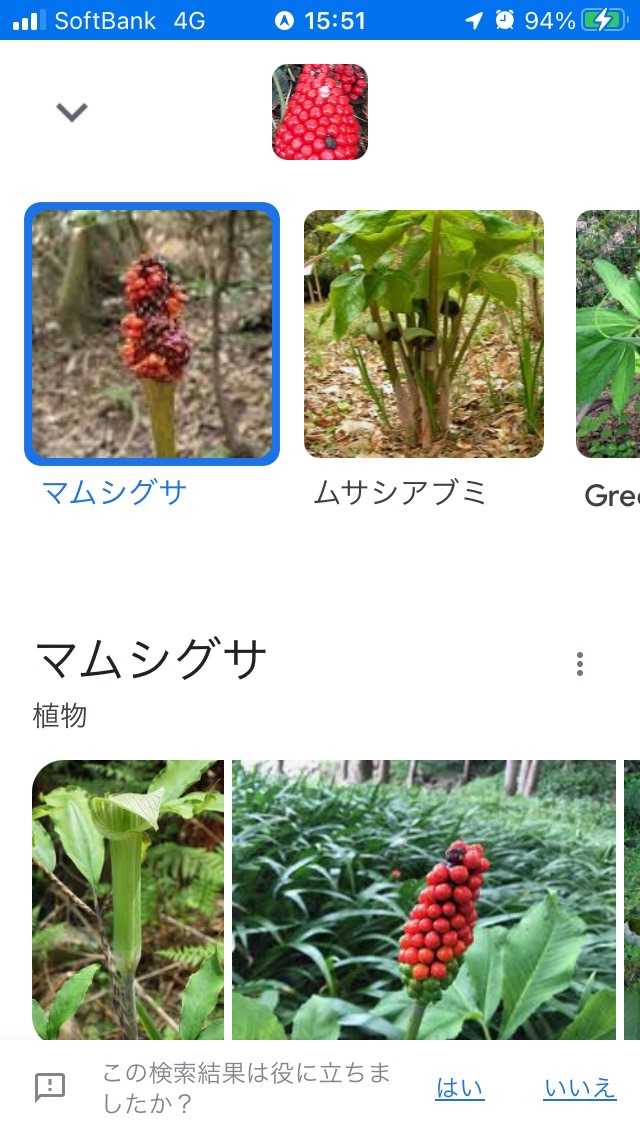
Task: Open the overflow menu beside マムシグサ
Action: pos(580,664)
